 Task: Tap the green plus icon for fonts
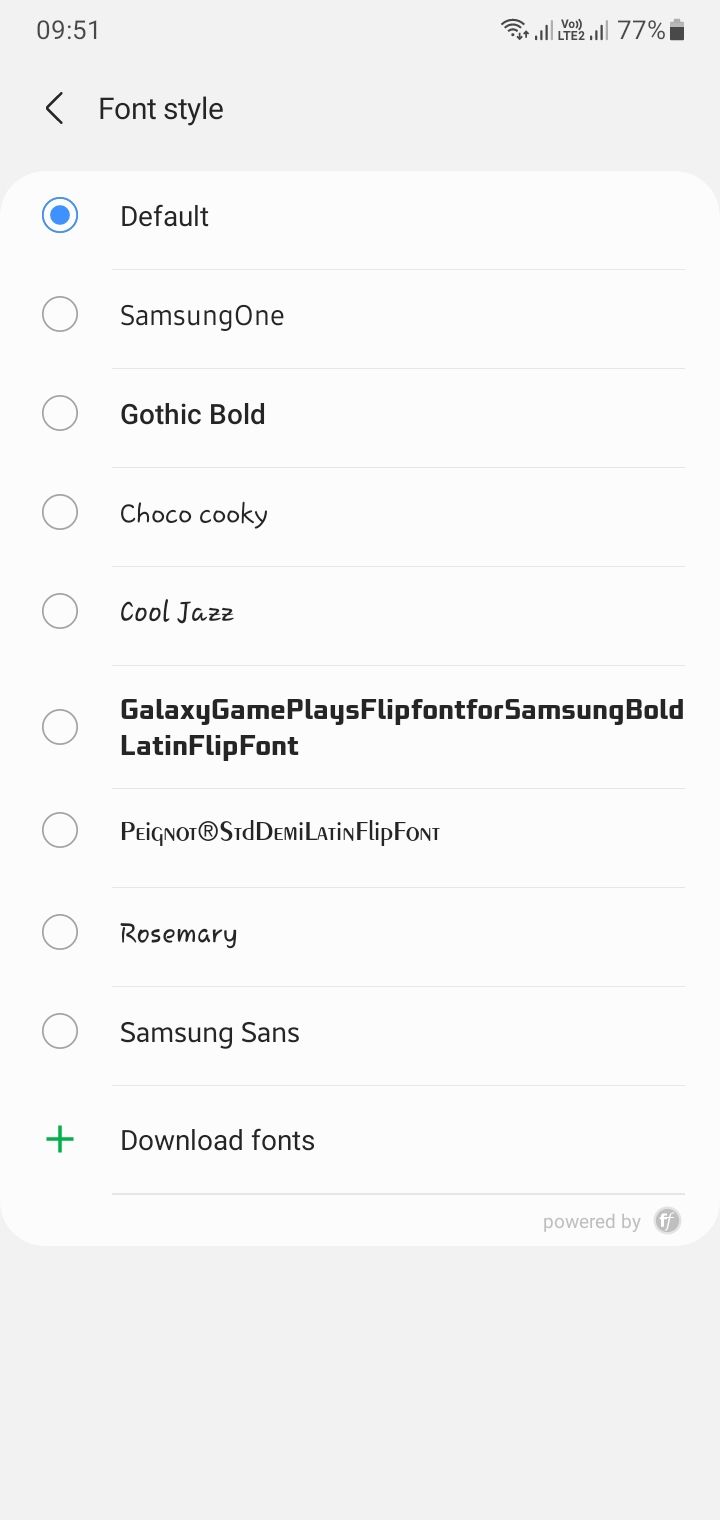coord(60,1139)
